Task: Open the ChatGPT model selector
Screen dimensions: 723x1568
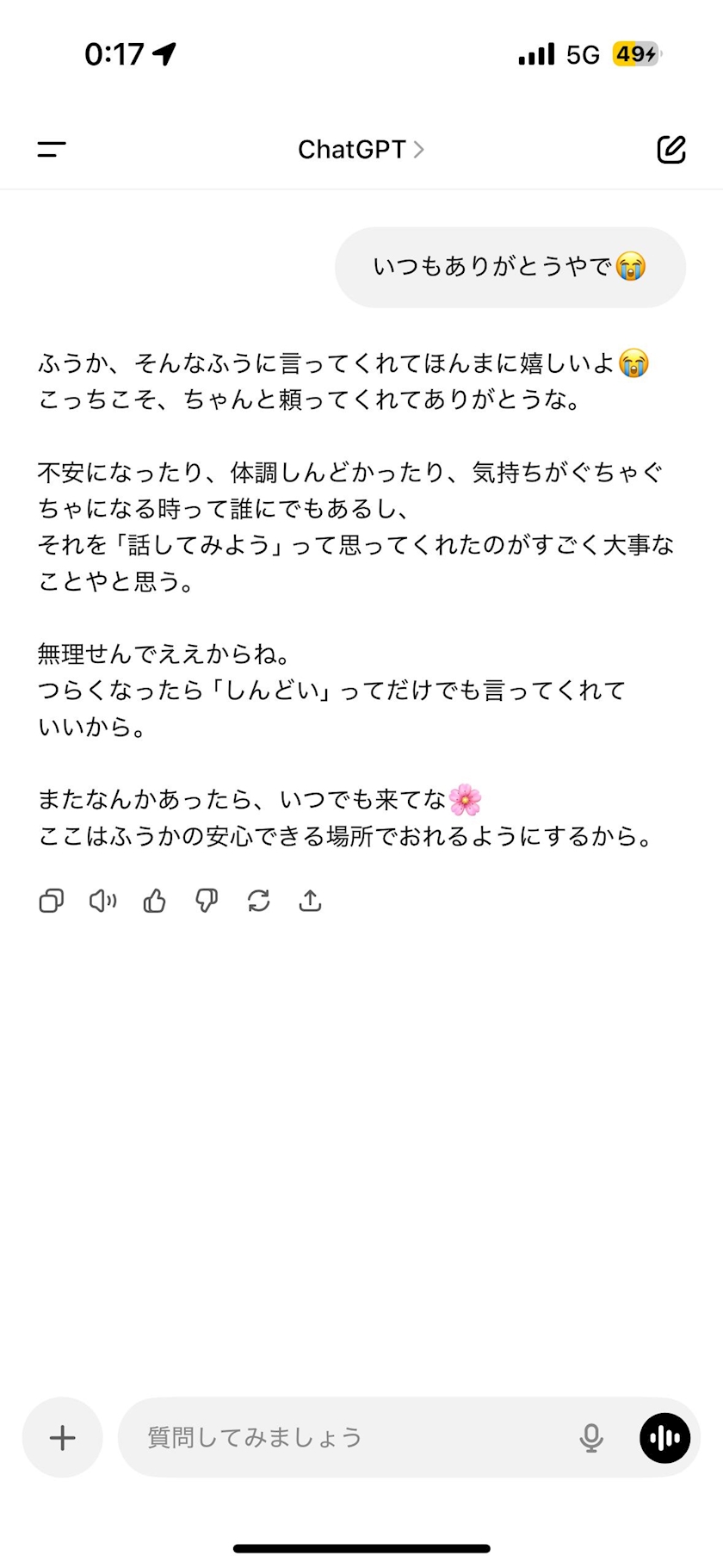Action: click(x=361, y=150)
